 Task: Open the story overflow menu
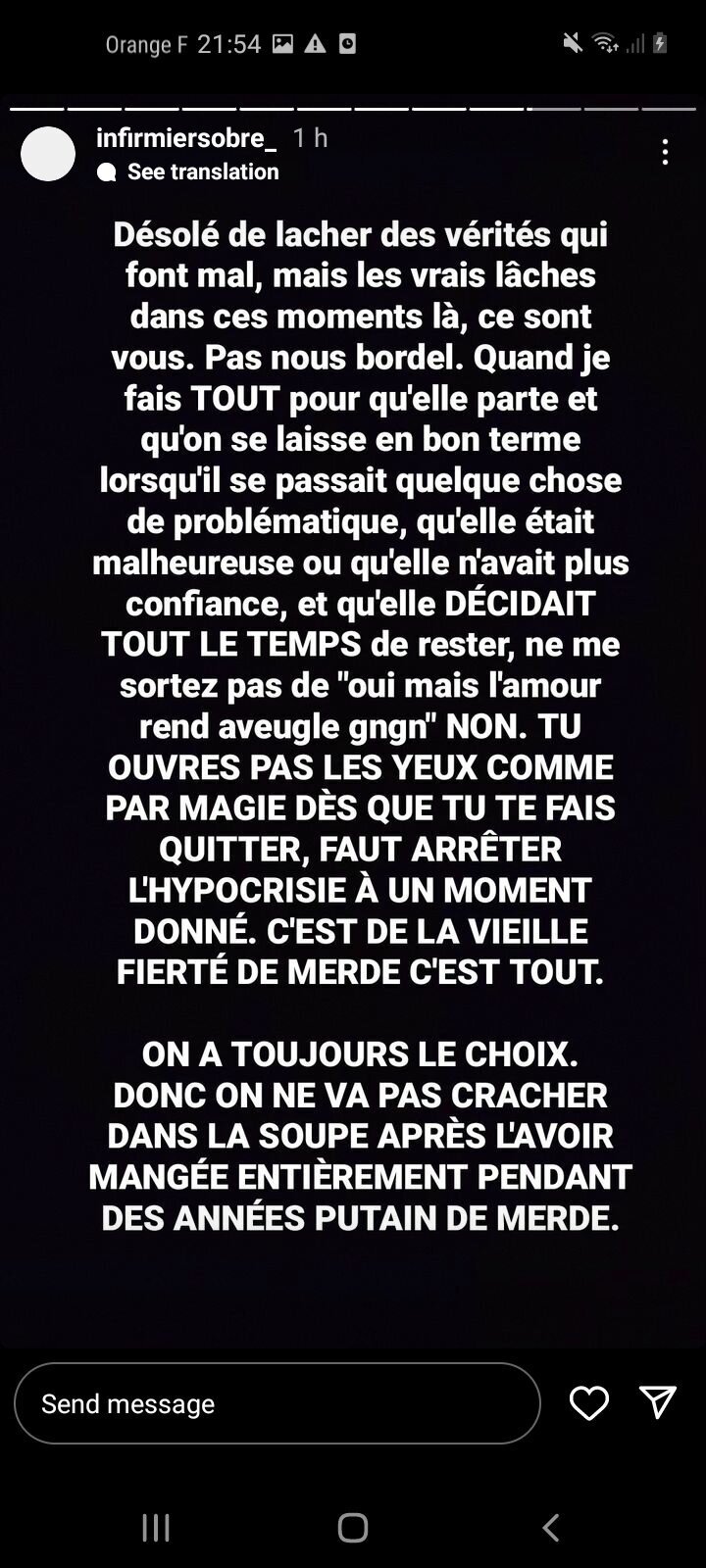point(665,152)
